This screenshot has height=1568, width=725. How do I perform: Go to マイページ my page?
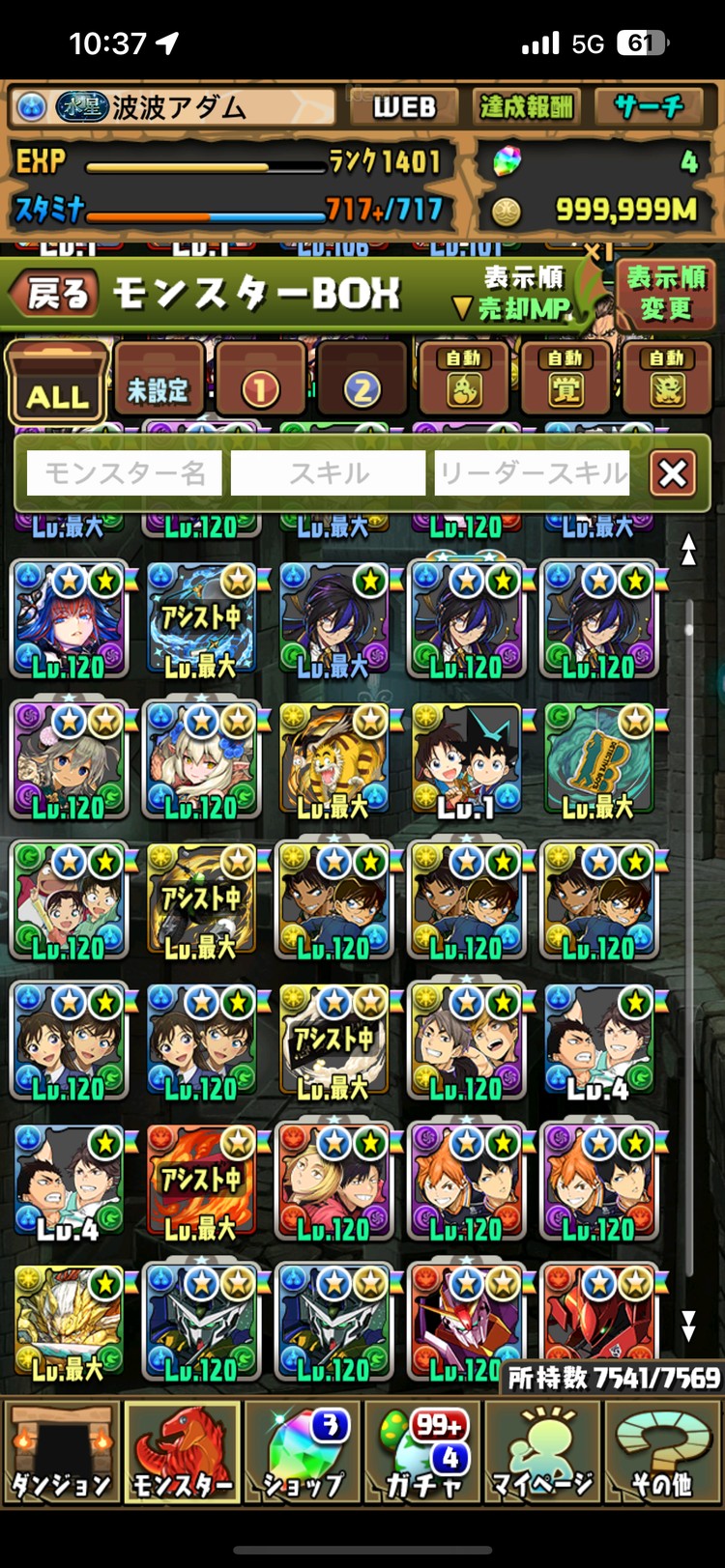[543, 1452]
